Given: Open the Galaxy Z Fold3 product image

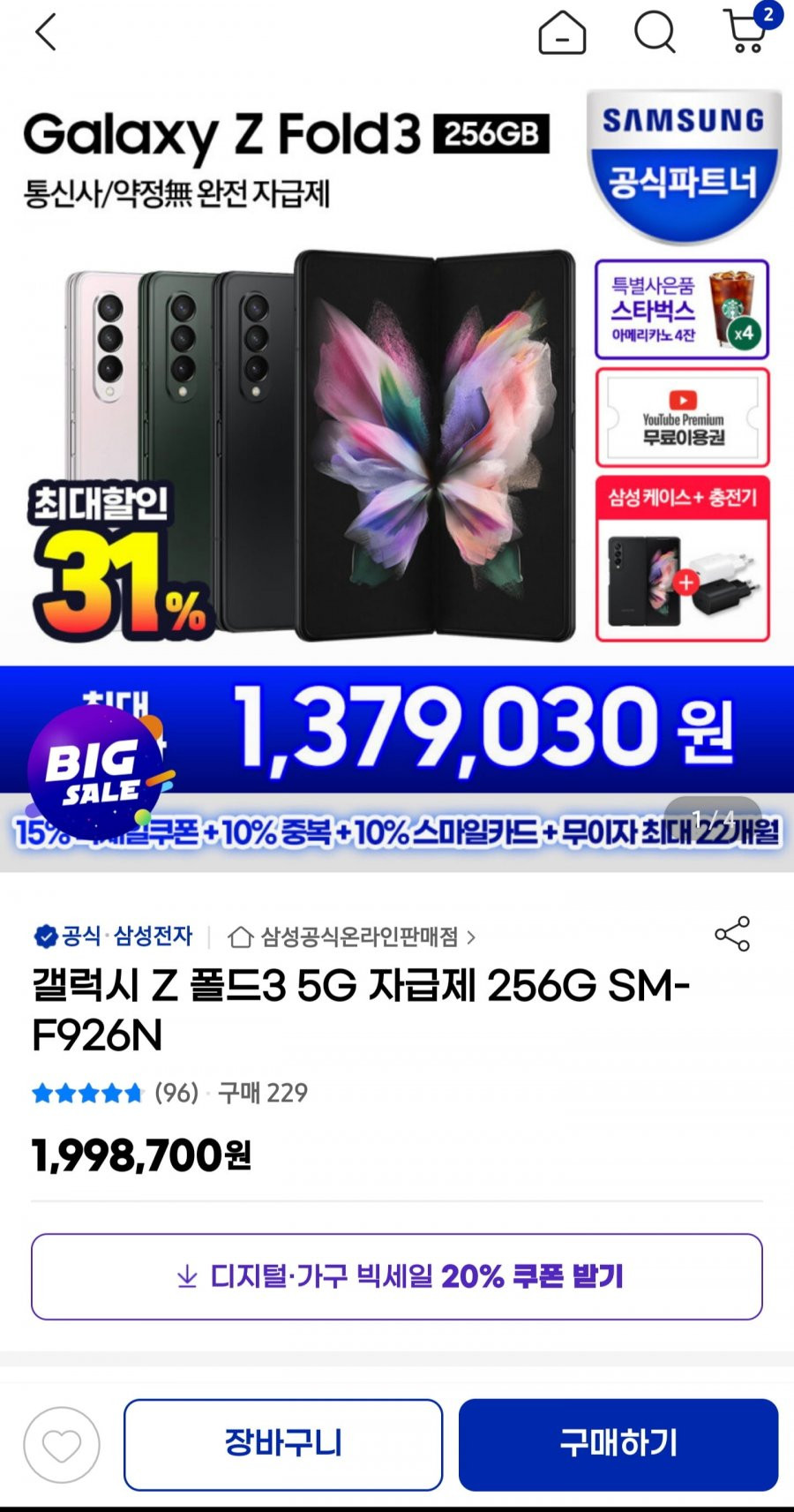Looking at the screenshot, I should pyautogui.click(x=397, y=477).
